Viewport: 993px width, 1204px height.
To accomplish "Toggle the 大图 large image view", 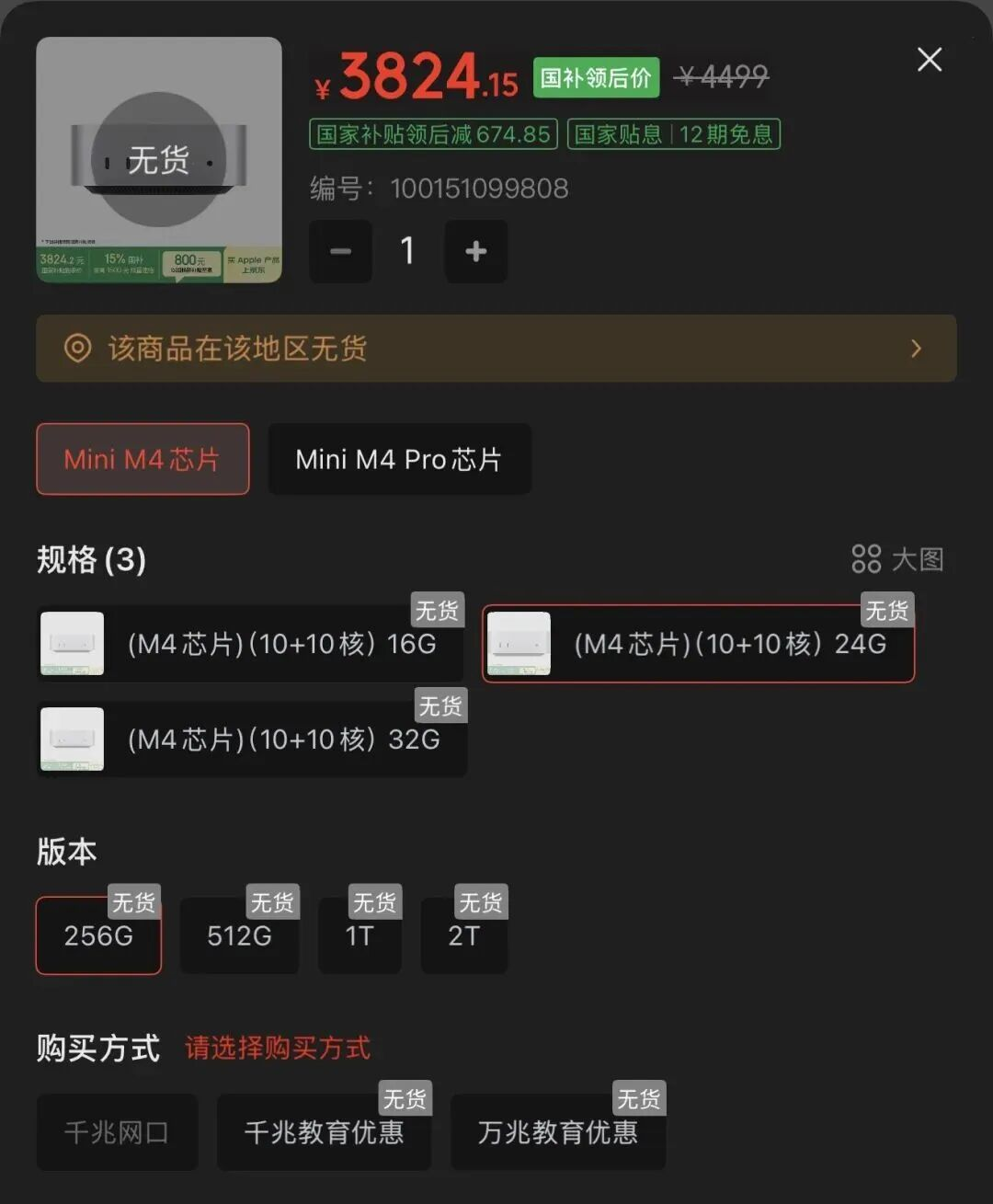I will click(897, 559).
